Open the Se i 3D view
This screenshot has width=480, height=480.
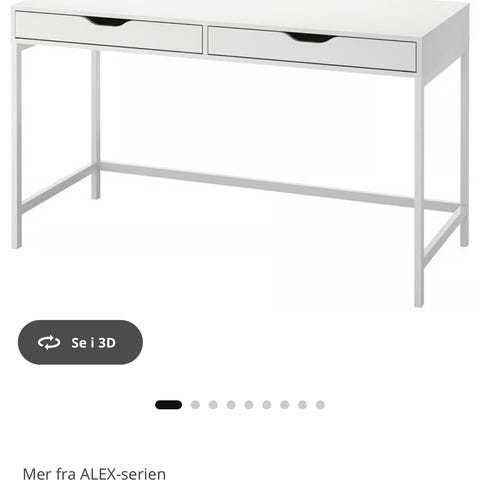point(80,342)
